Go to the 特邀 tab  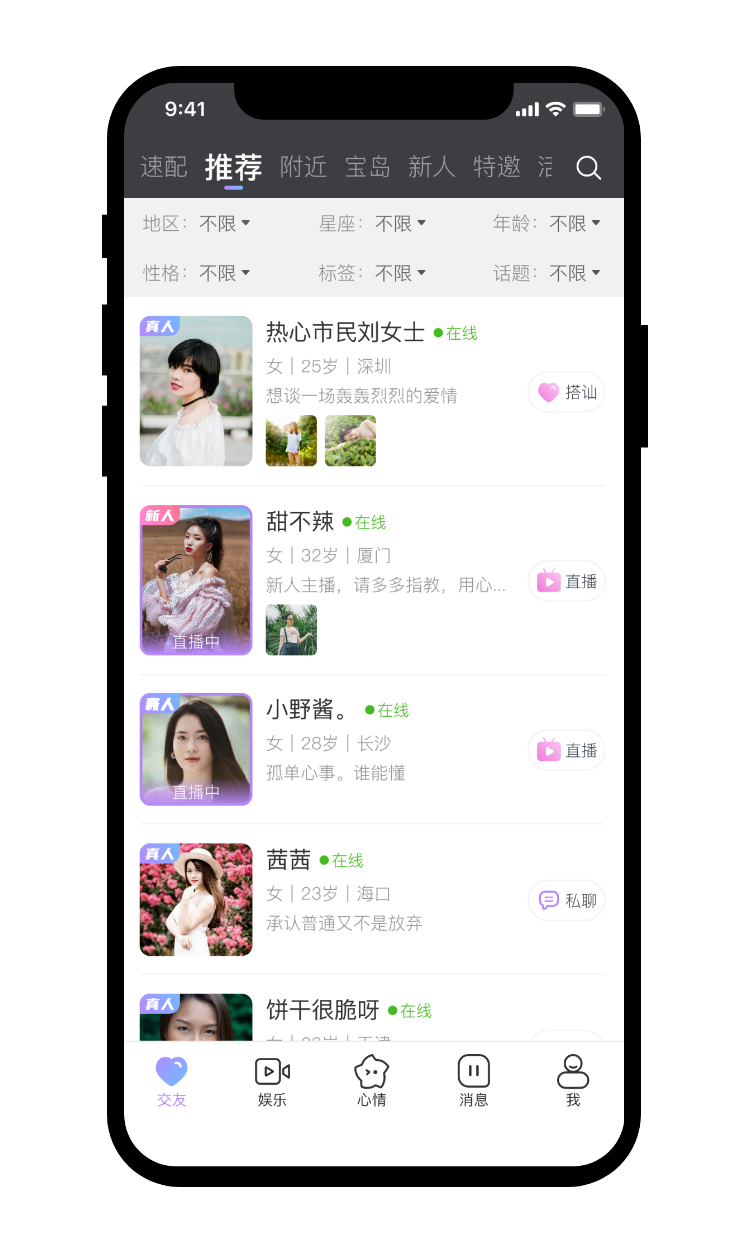[496, 167]
